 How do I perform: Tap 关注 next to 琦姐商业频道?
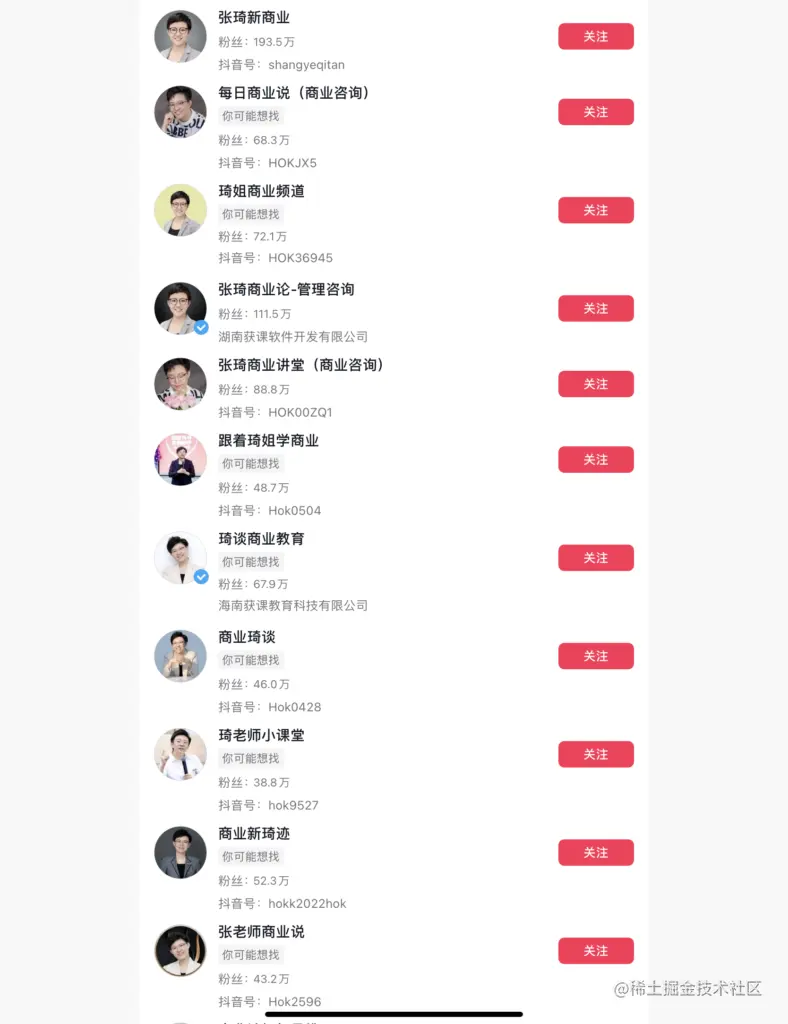point(595,210)
